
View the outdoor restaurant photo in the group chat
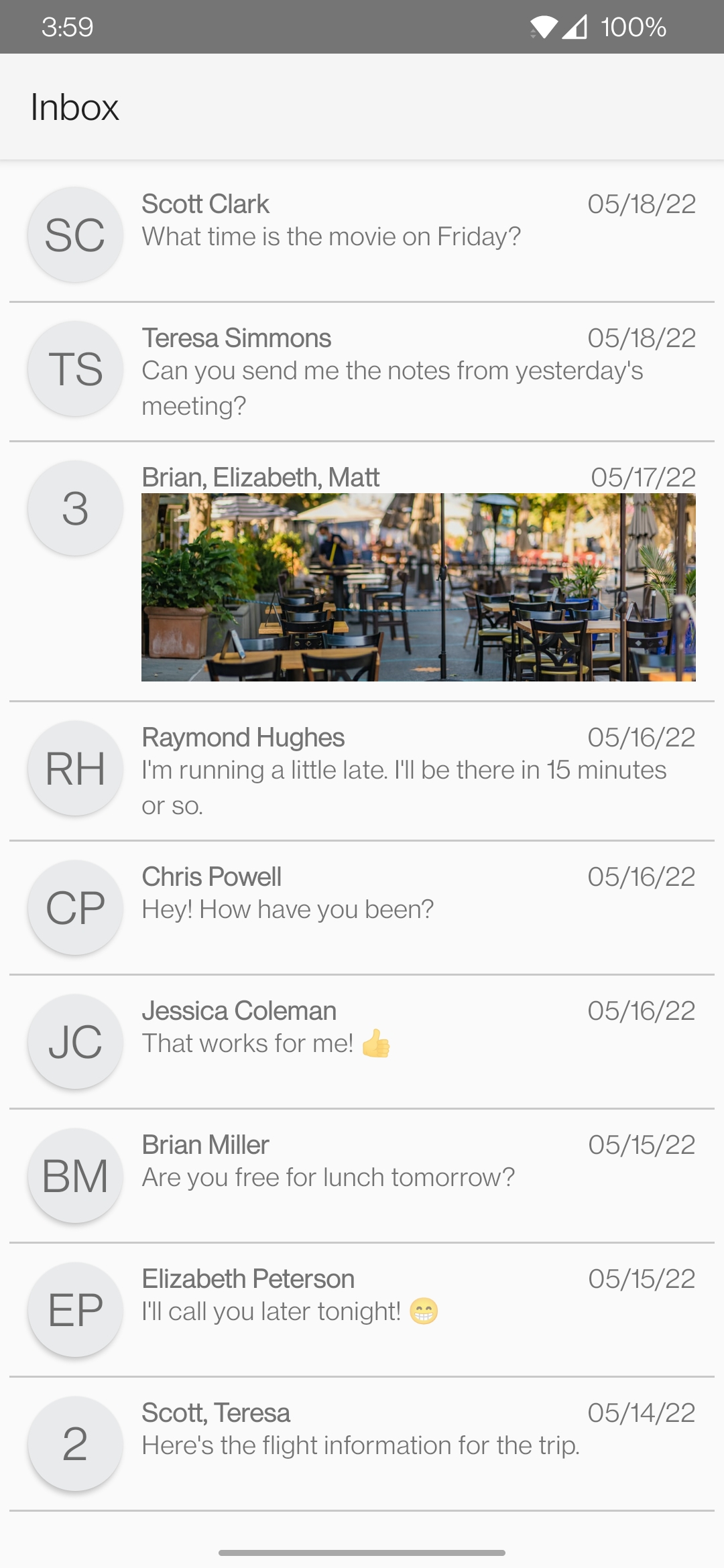point(420,586)
